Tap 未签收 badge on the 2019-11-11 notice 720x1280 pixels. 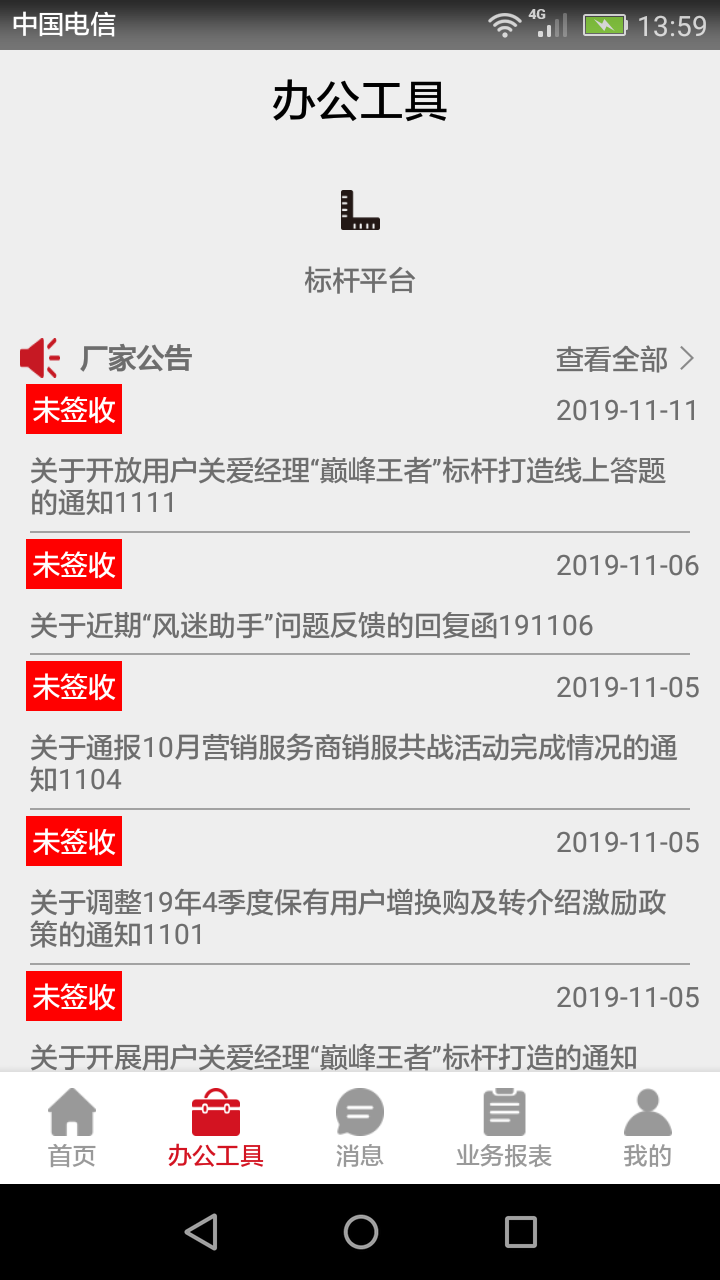[73, 408]
